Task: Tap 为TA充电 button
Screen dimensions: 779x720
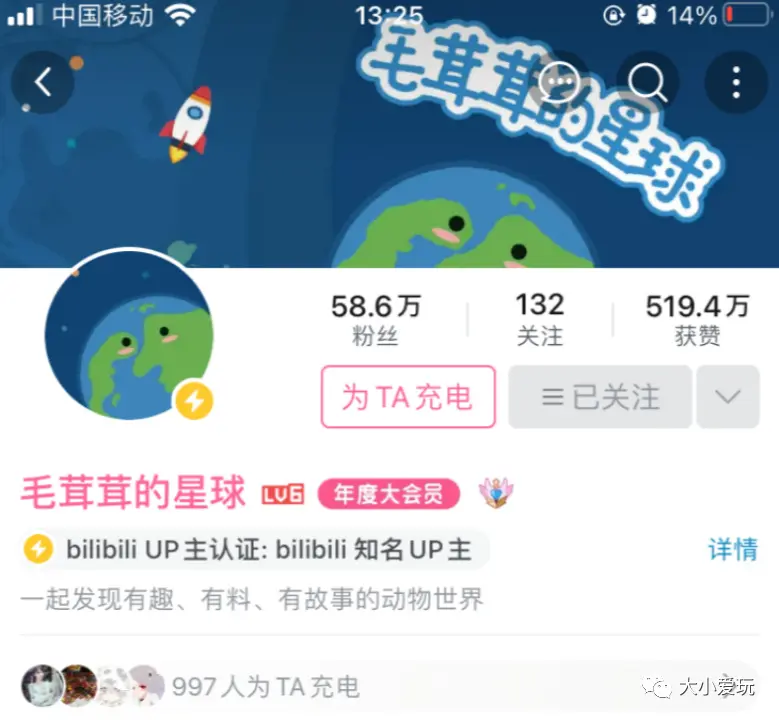Action: click(408, 397)
